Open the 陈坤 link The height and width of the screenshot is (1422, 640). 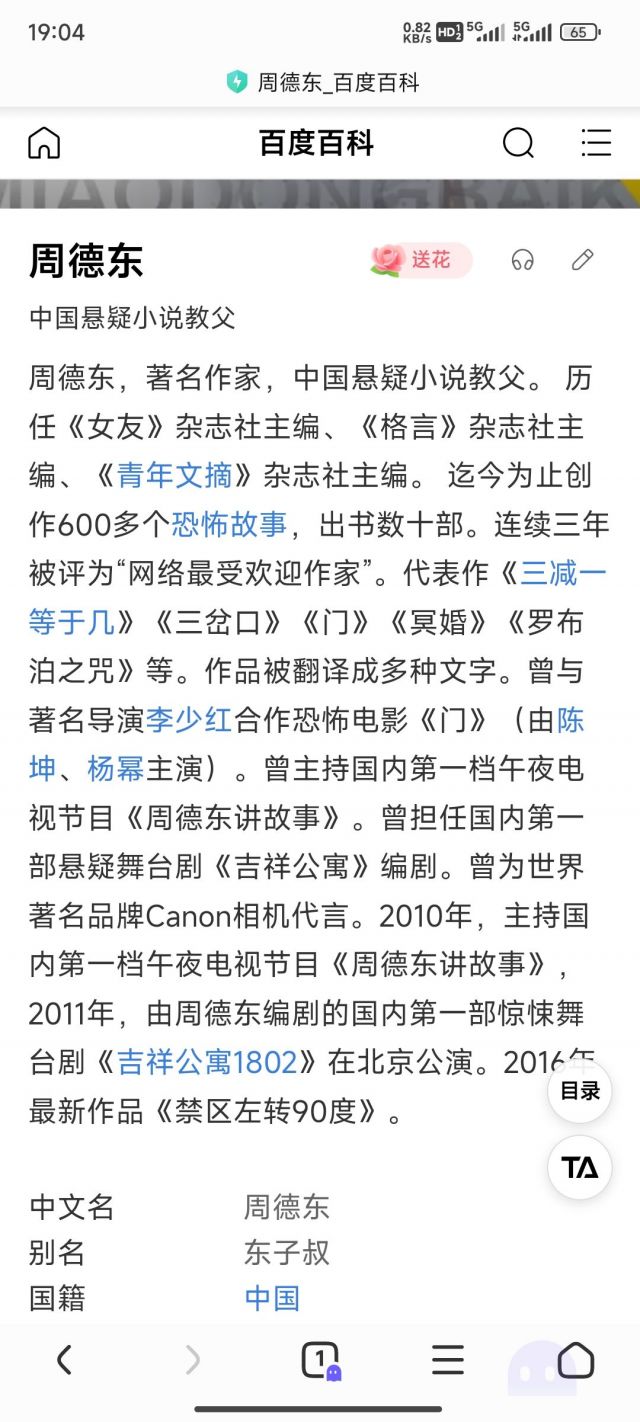570,720
